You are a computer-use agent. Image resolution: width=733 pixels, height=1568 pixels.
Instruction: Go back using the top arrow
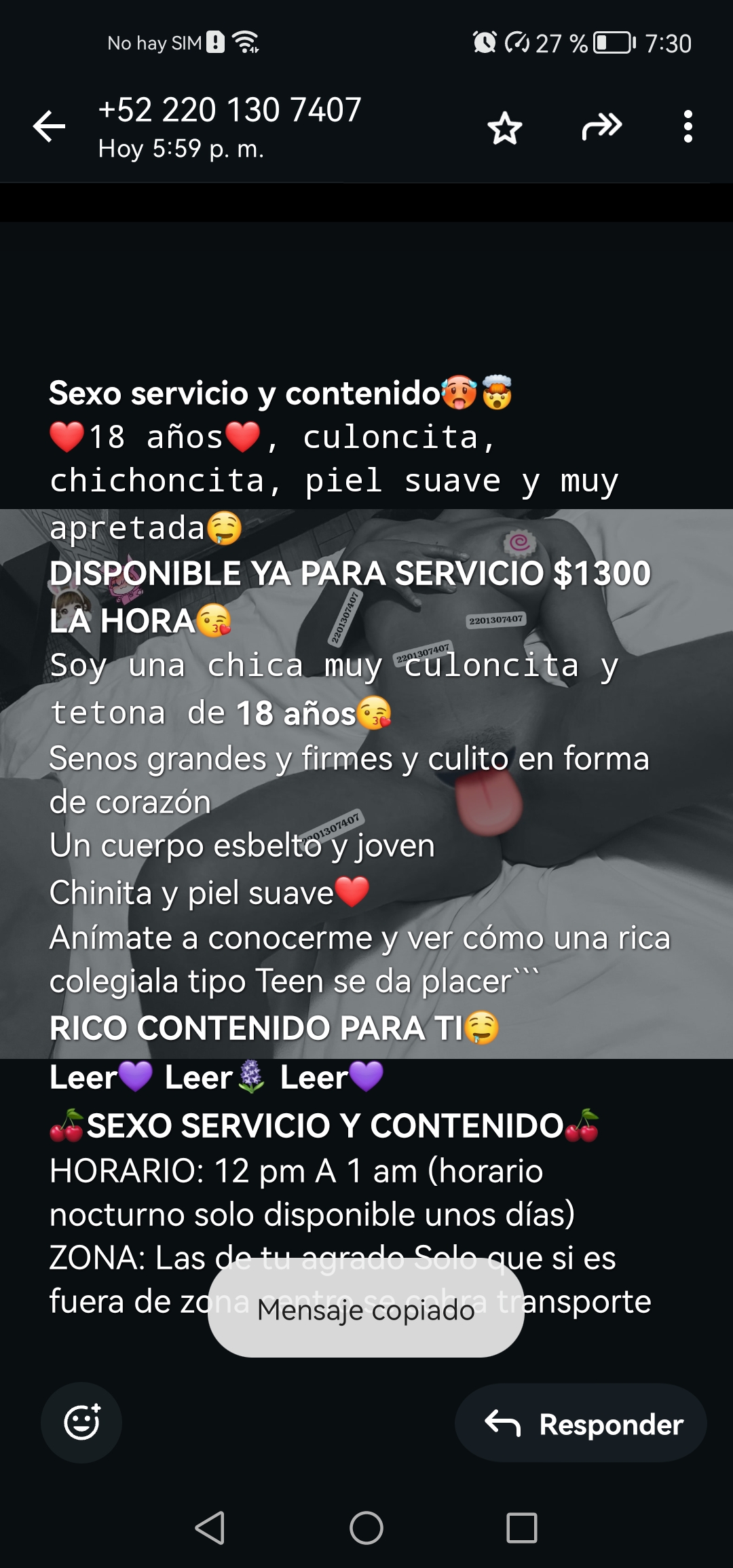pyautogui.click(x=49, y=127)
